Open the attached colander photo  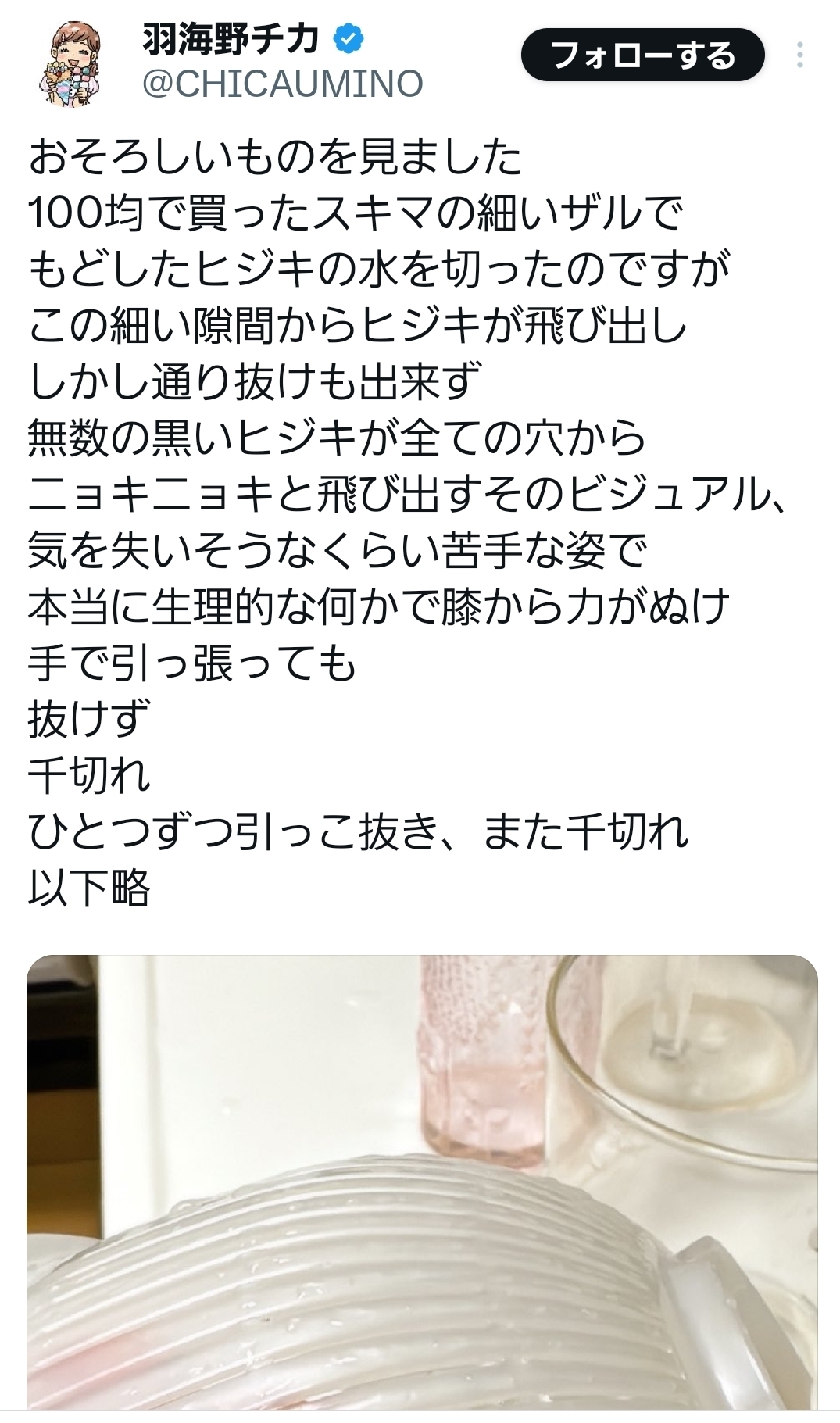coord(422,1180)
